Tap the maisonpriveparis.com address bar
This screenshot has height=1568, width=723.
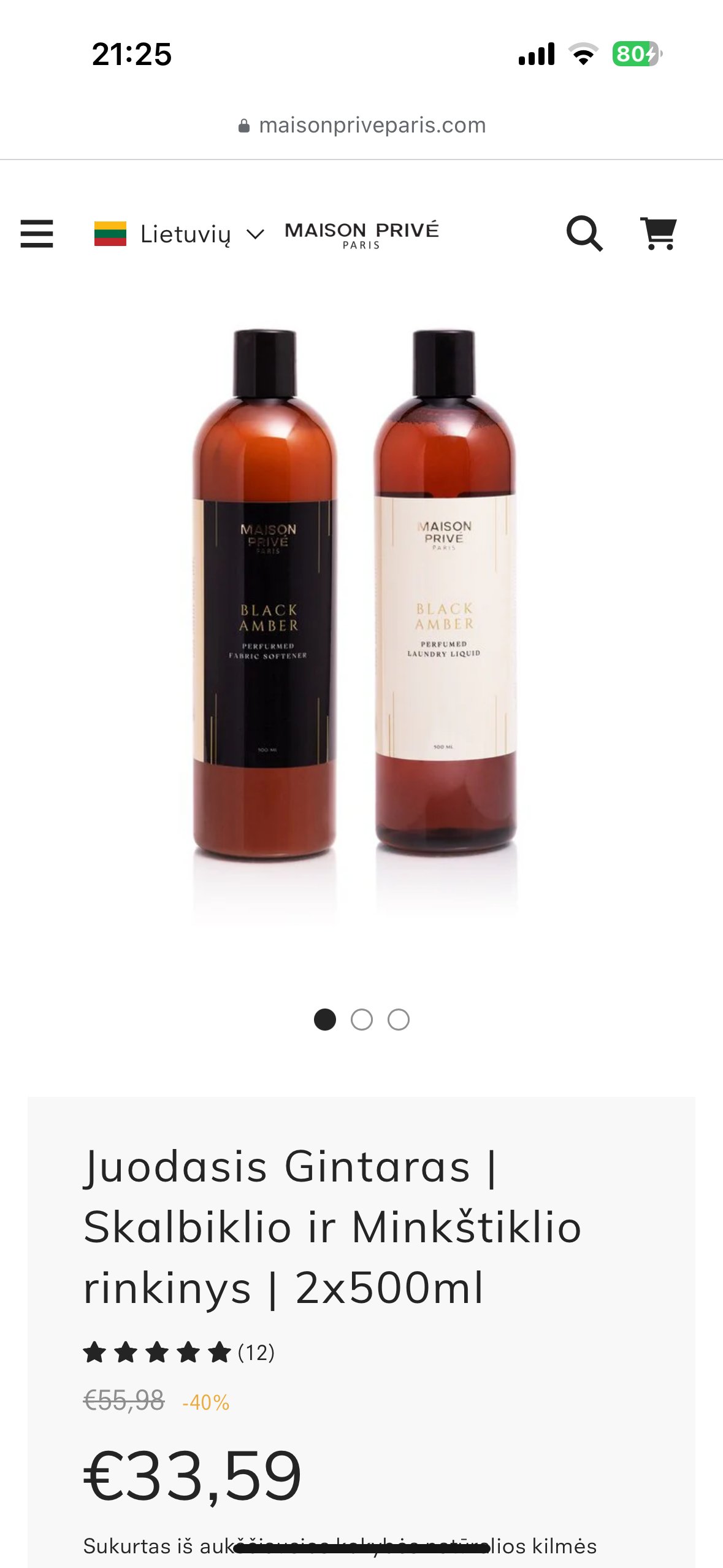pyautogui.click(x=362, y=125)
